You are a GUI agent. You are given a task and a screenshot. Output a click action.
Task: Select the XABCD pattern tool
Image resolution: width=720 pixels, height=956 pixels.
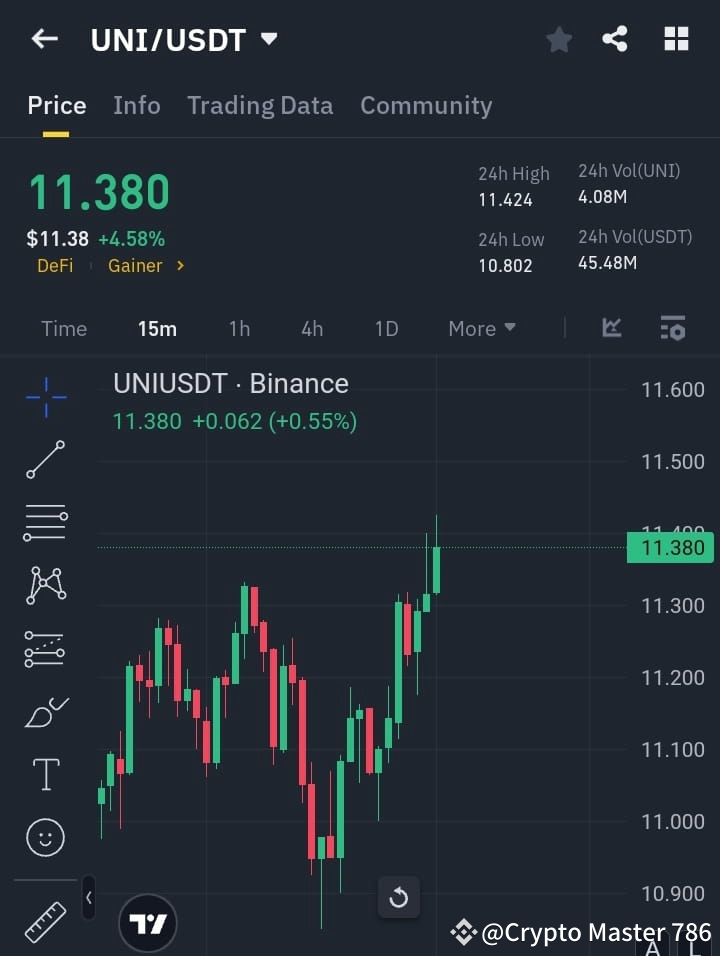(x=45, y=586)
